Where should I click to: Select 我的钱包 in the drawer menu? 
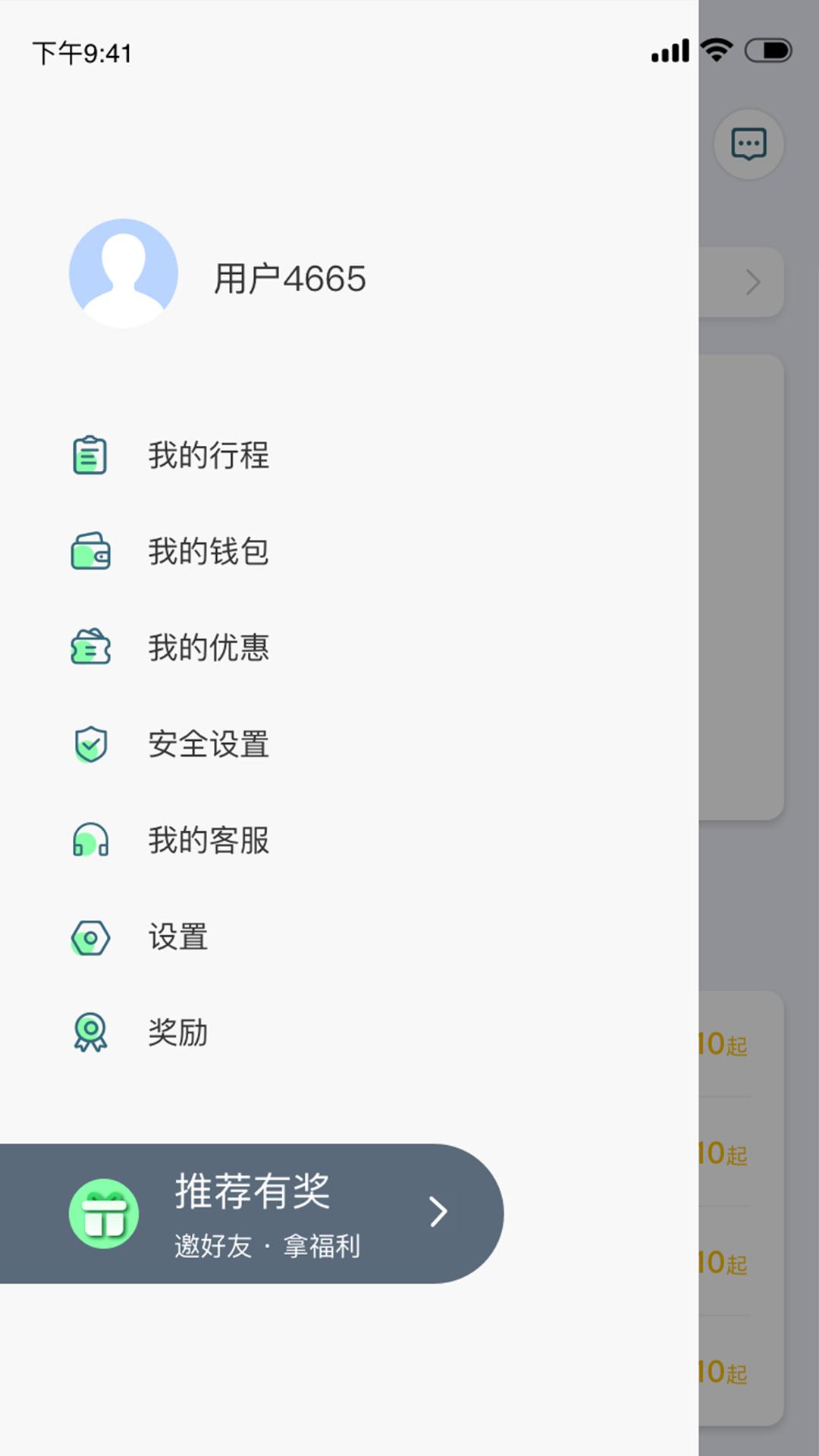(x=209, y=552)
